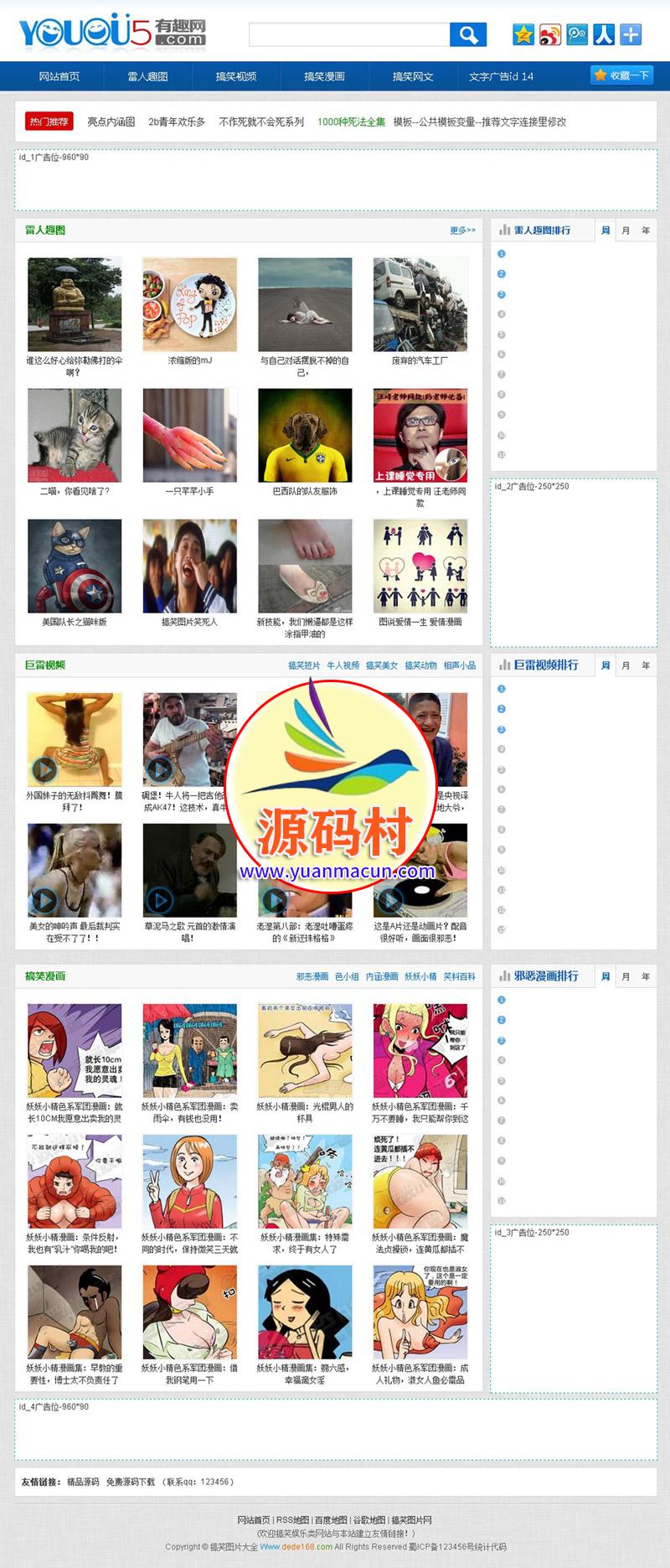Image resolution: width=670 pixels, height=1568 pixels.
Task: Open the 牛人视频 category link
Action: tap(343, 665)
